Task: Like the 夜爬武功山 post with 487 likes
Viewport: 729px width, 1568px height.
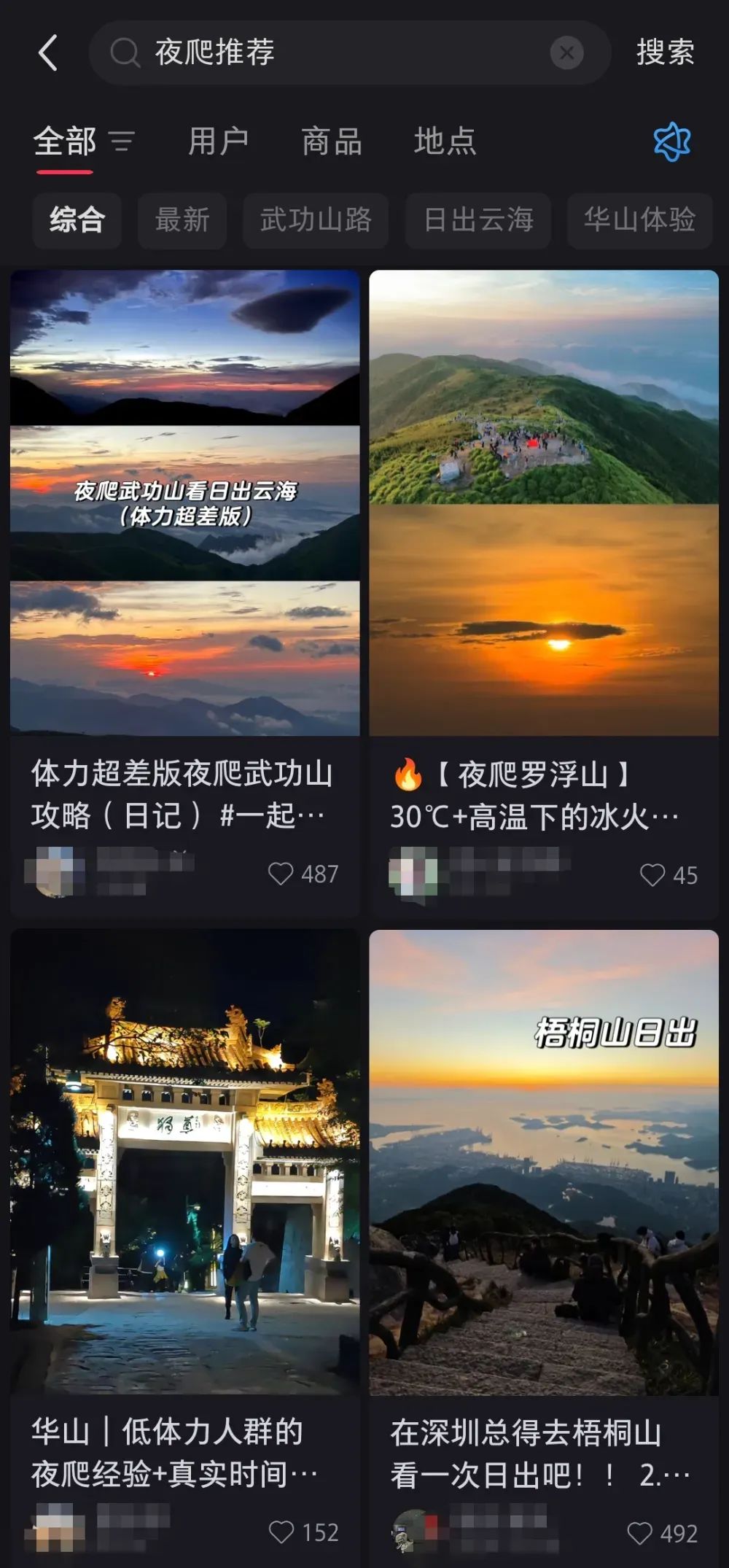Action: pos(281,874)
